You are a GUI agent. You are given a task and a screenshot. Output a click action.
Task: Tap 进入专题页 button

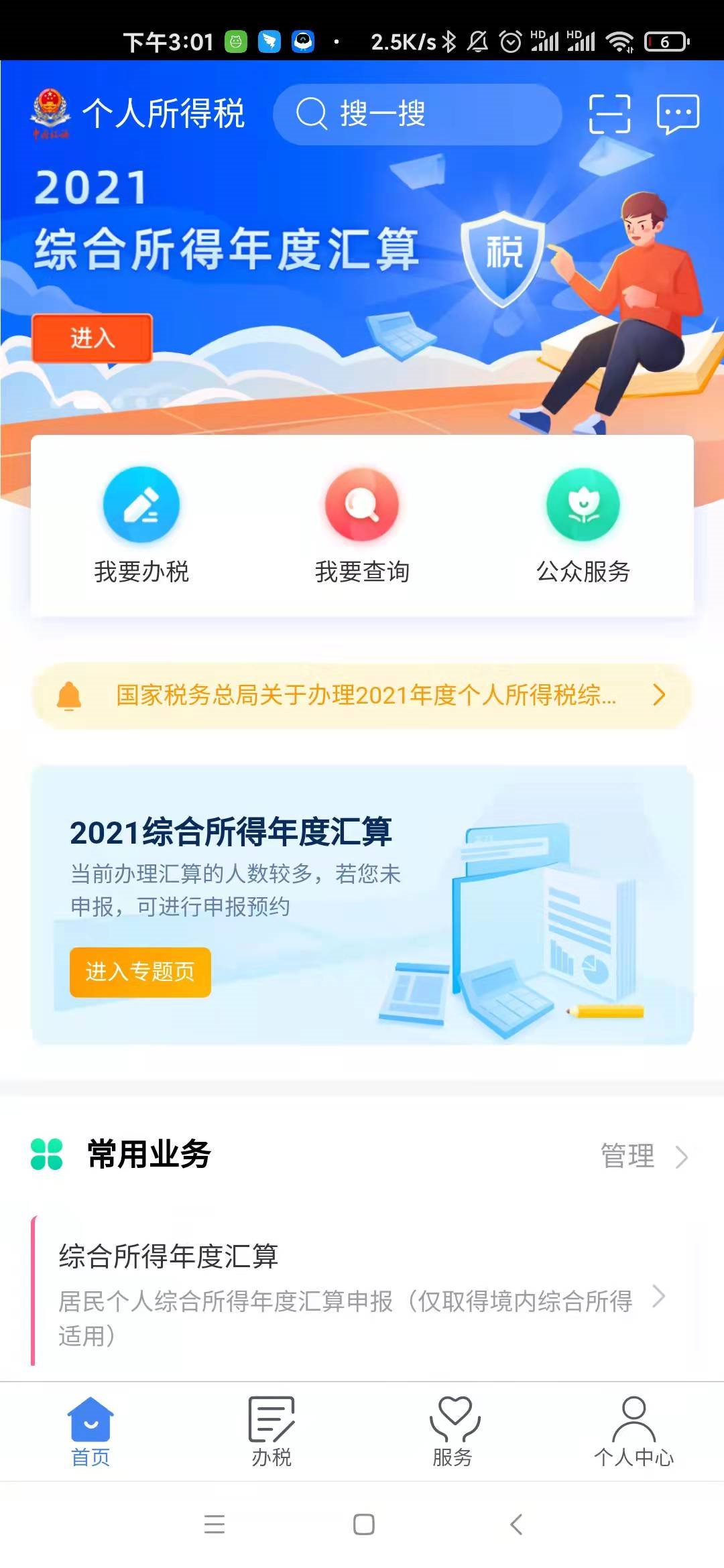(x=140, y=972)
